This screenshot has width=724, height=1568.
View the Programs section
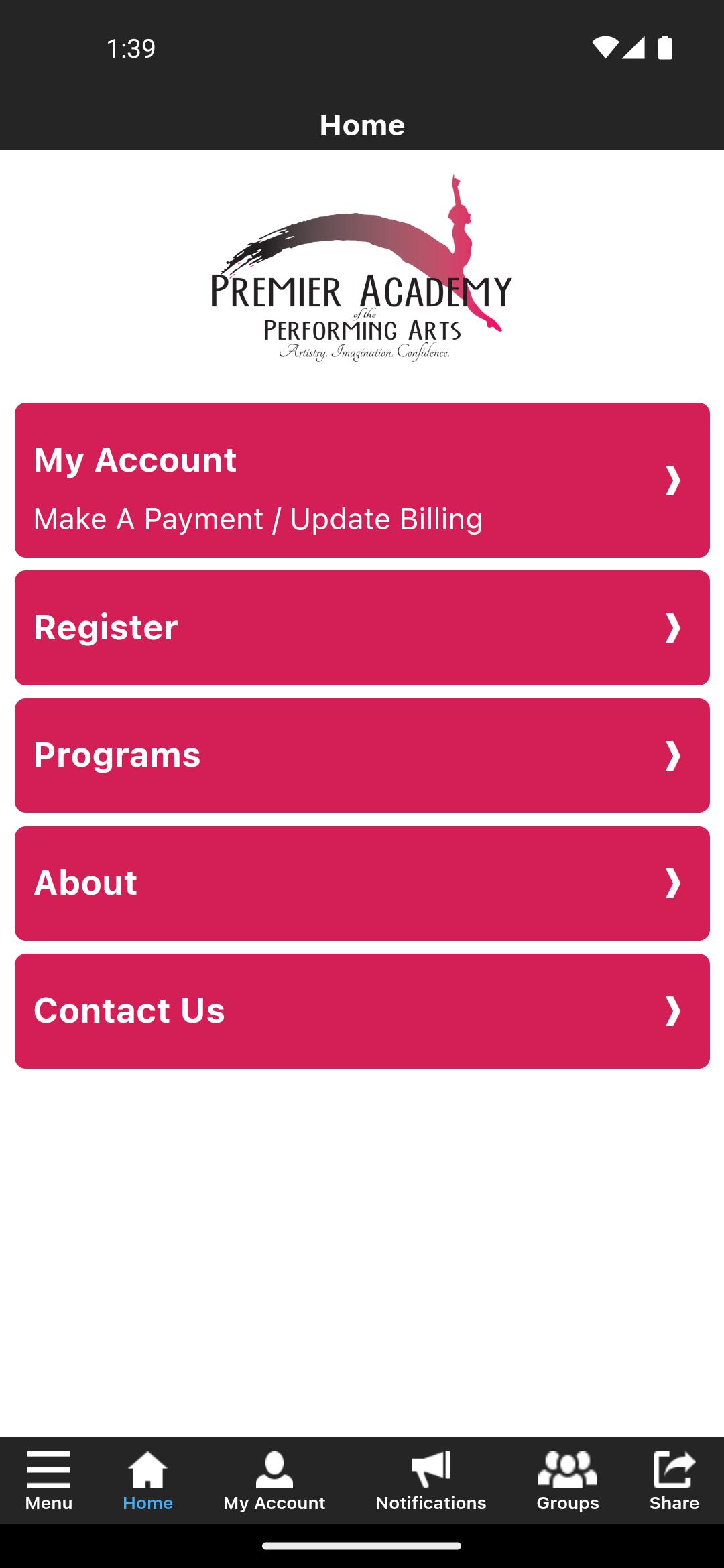coord(362,755)
